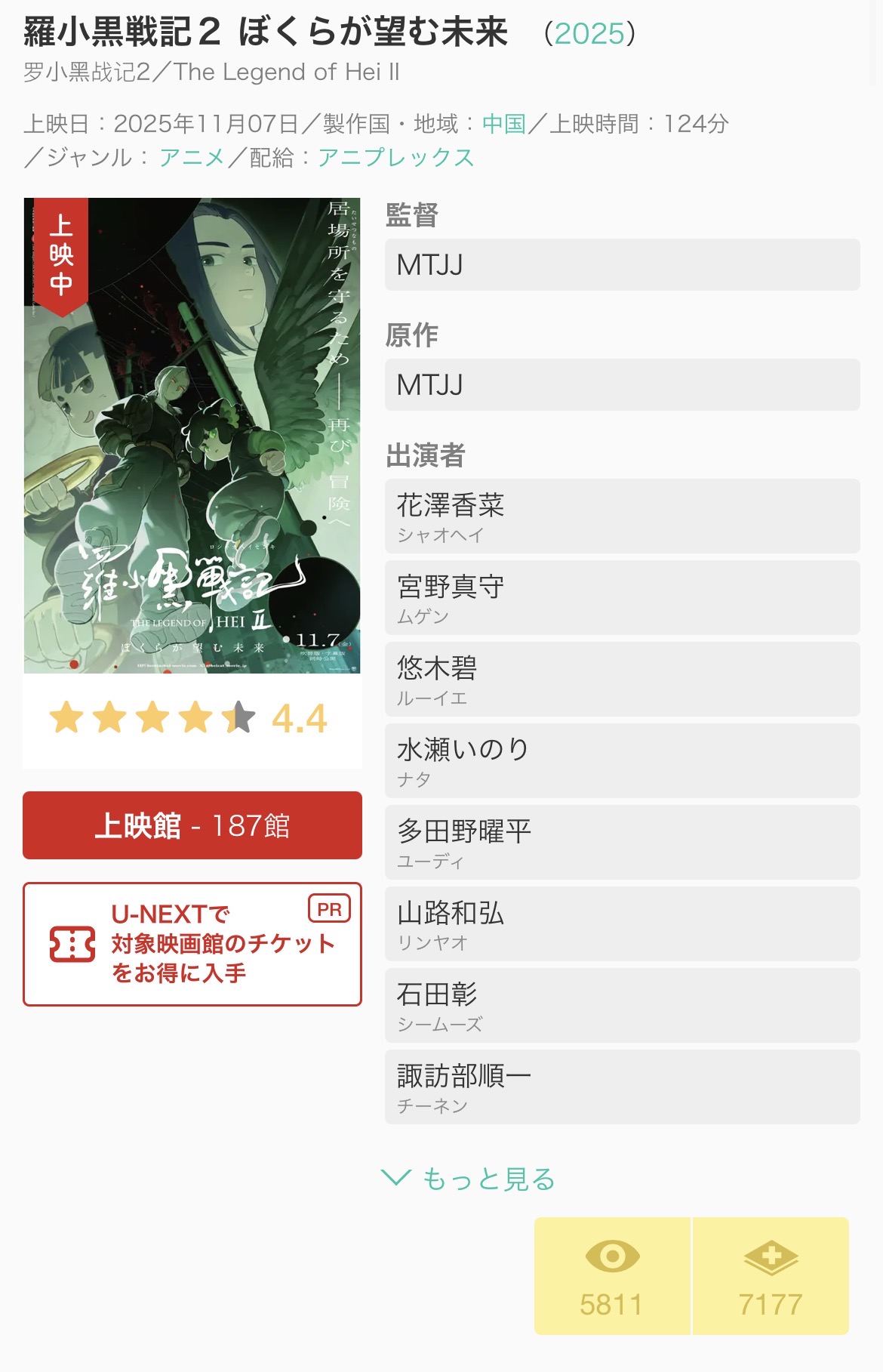Image resolution: width=883 pixels, height=1372 pixels.
Task: Open cast member 石田彰
Action: (622, 1005)
